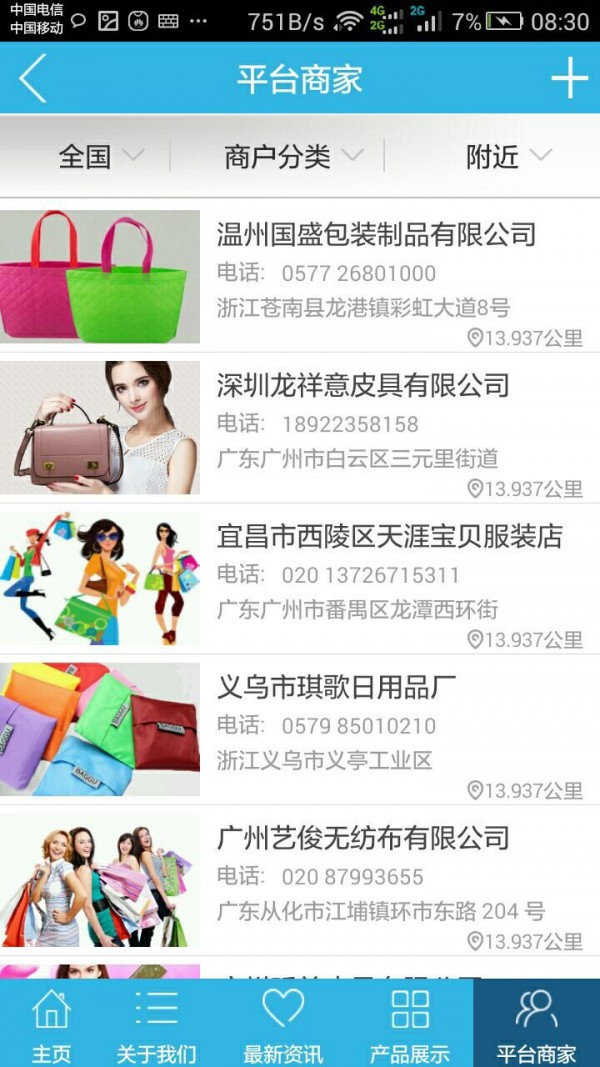Image resolution: width=600 pixels, height=1067 pixels.
Task: Open 义乌市琪歌日用品厂 listing
Action: click(336, 688)
